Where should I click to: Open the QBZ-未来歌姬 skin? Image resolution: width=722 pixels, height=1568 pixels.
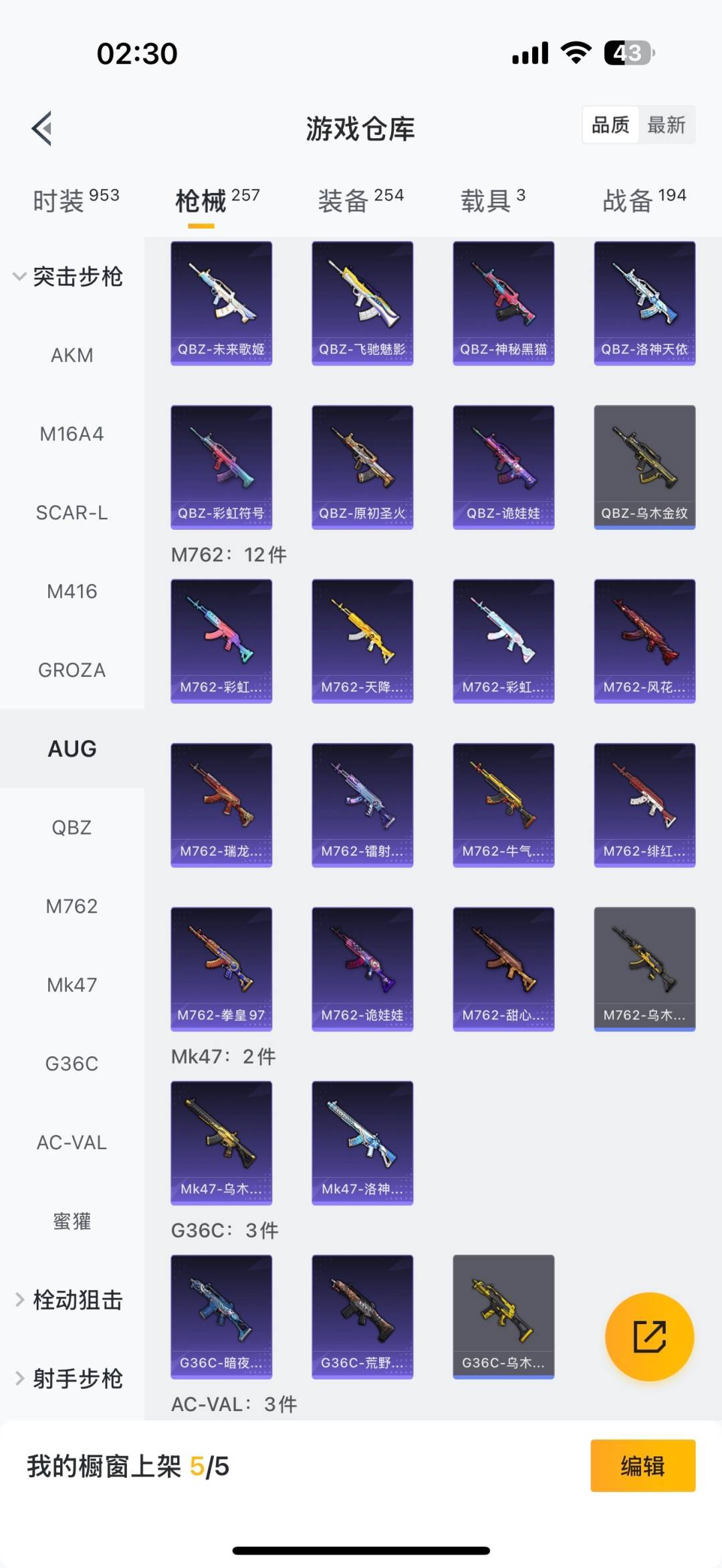tap(221, 303)
